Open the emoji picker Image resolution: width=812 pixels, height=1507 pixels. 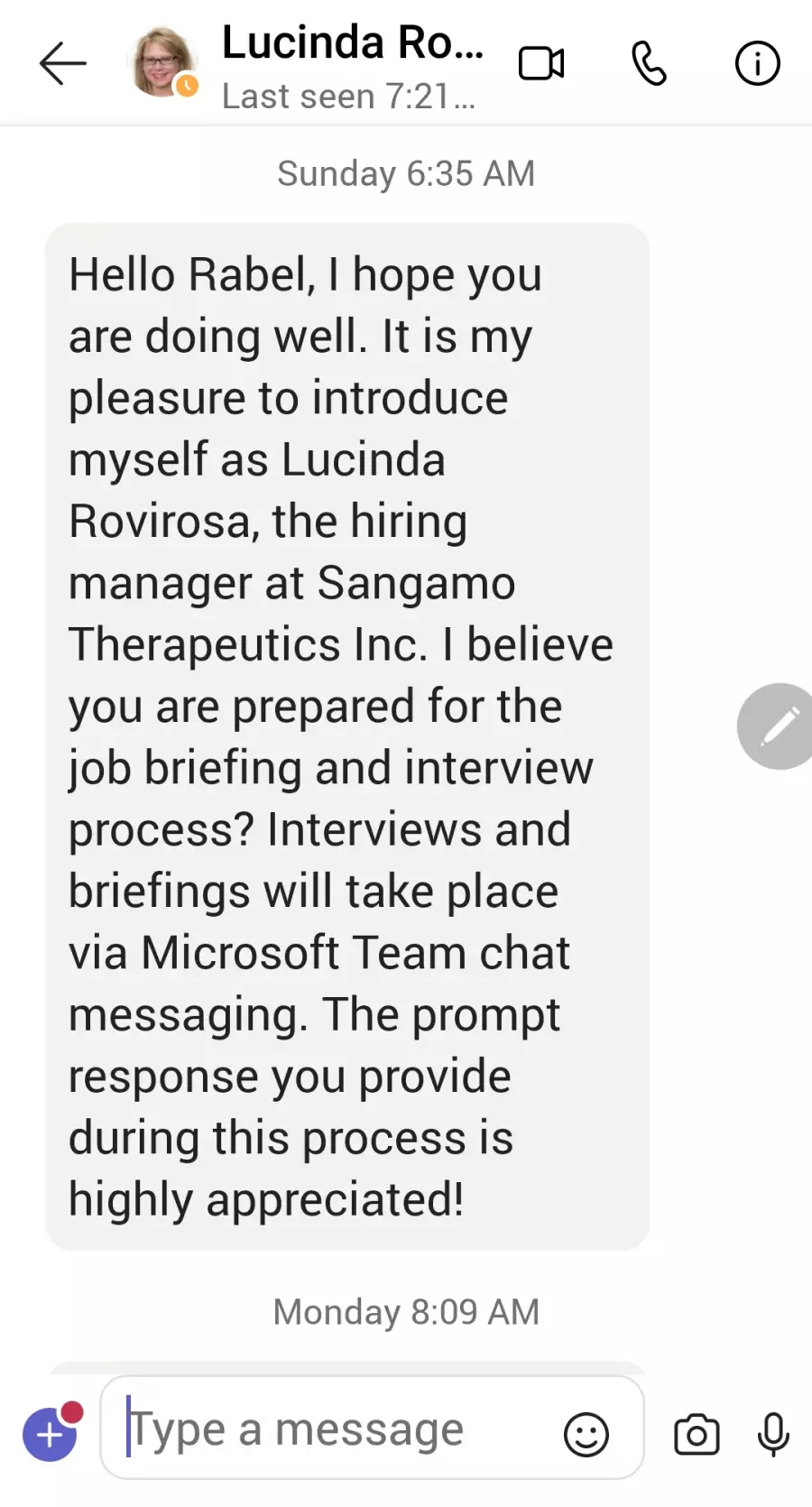(586, 1434)
